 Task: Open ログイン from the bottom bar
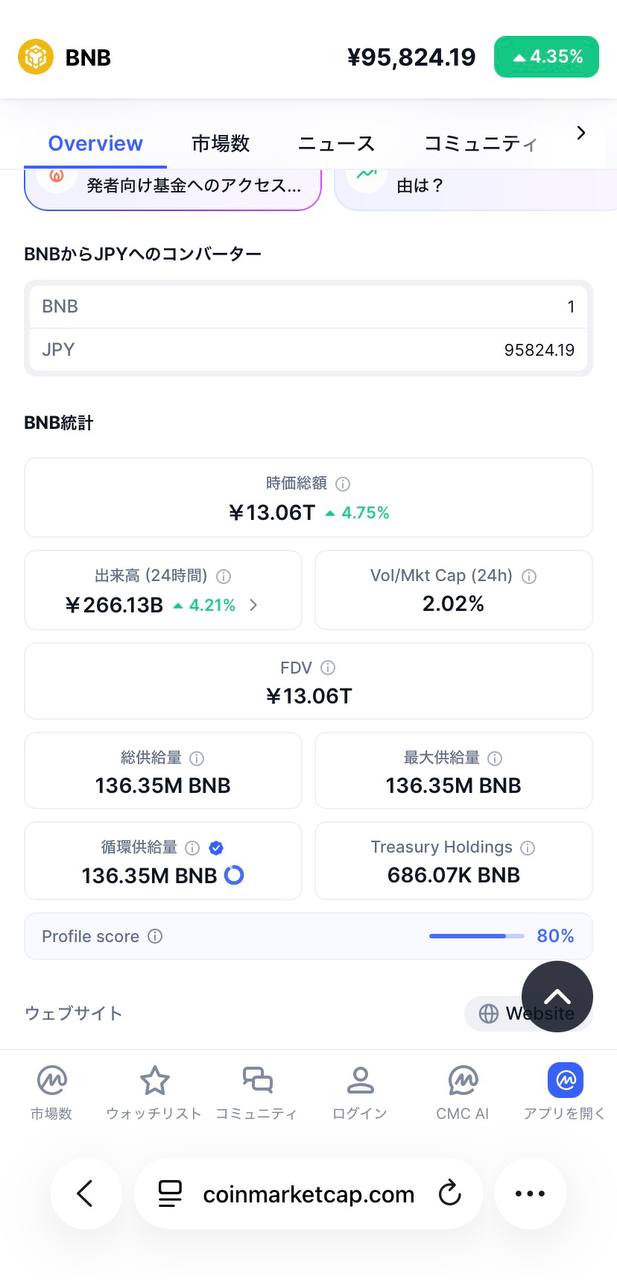[x=359, y=1092]
